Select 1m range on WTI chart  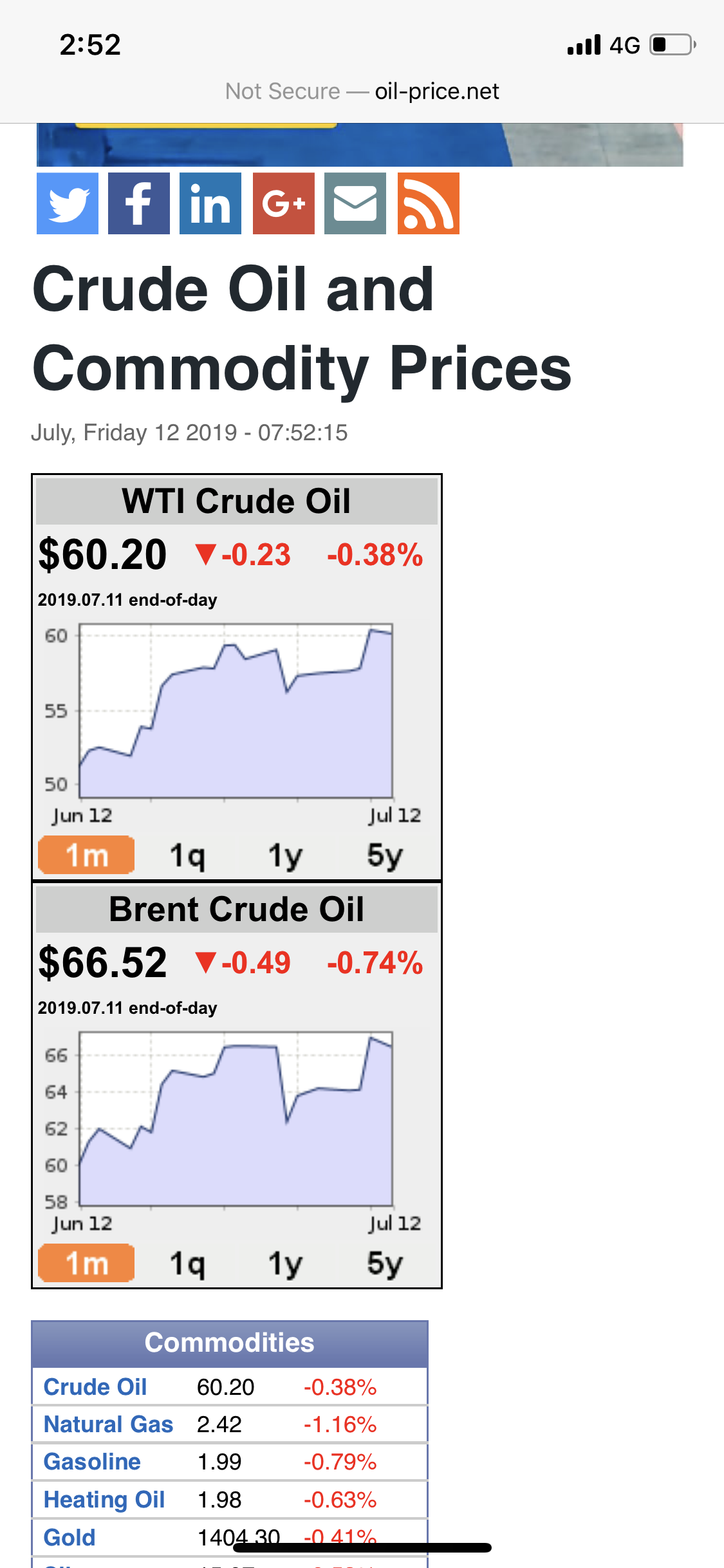87,855
